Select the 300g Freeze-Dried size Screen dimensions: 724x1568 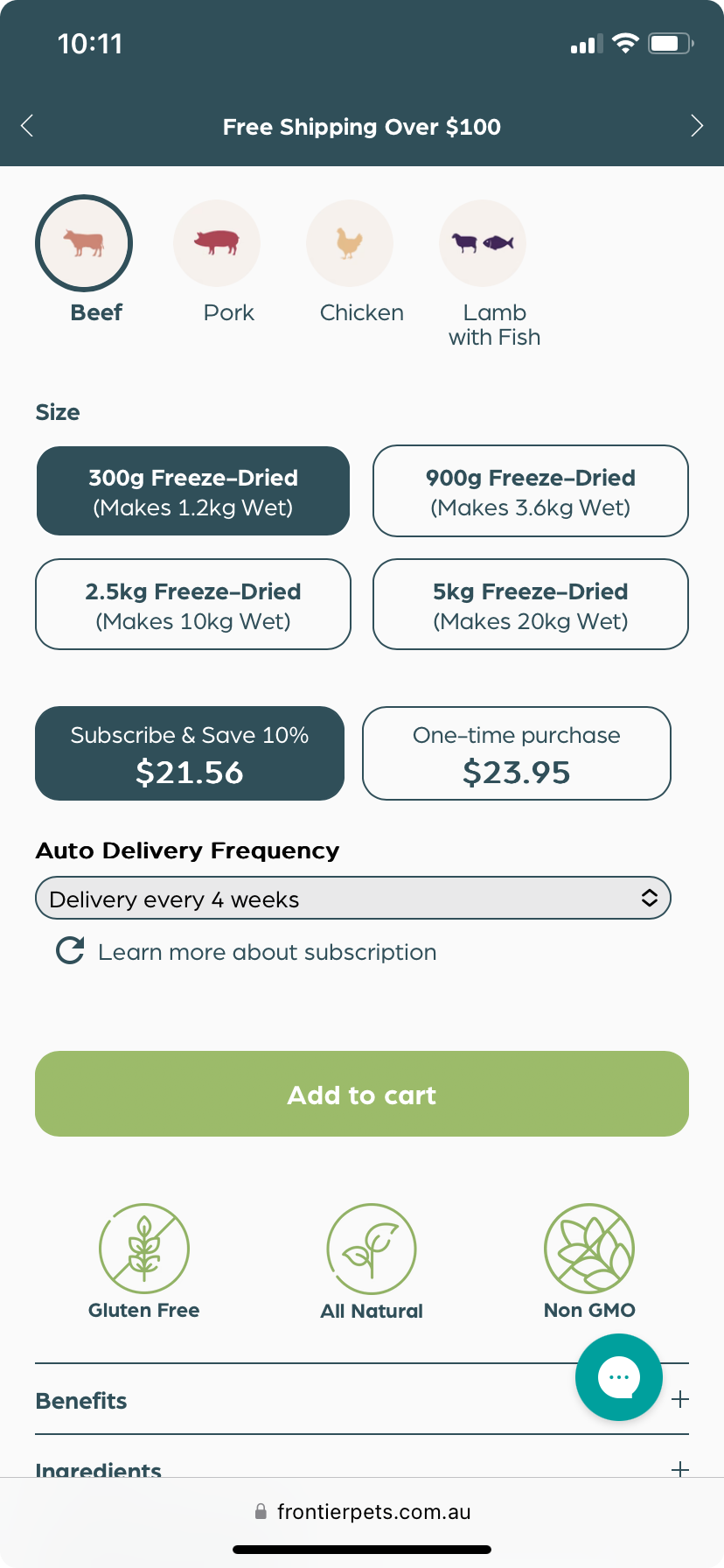193,492
